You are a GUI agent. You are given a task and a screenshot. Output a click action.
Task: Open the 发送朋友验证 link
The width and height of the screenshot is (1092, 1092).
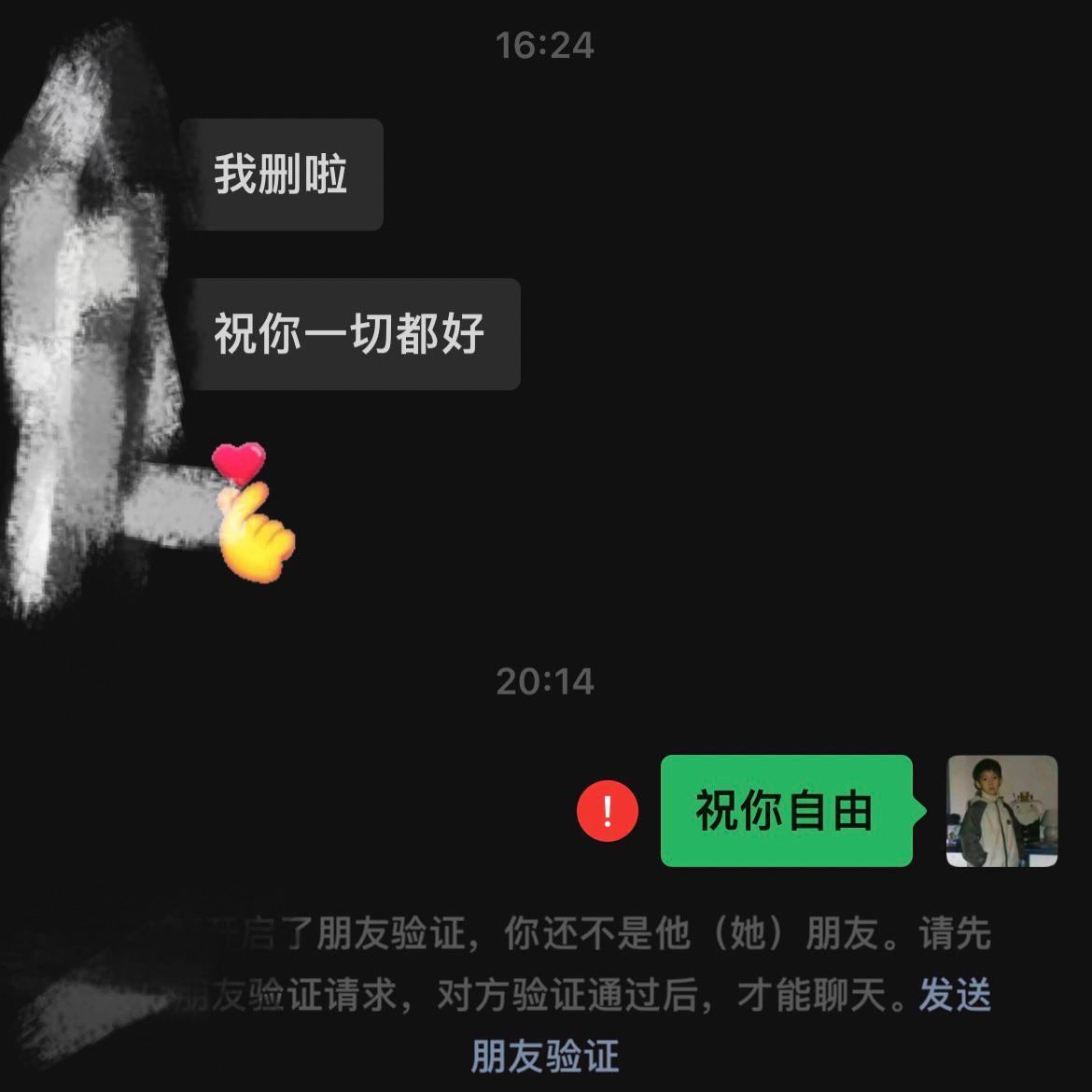click(x=954, y=995)
